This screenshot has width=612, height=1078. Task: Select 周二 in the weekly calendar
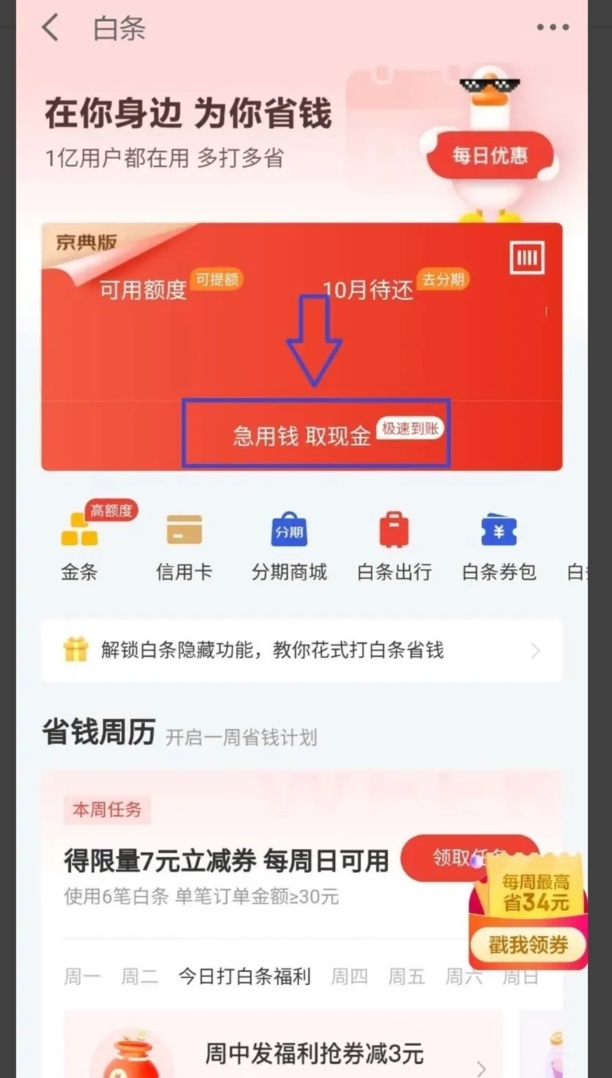(139, 976)
